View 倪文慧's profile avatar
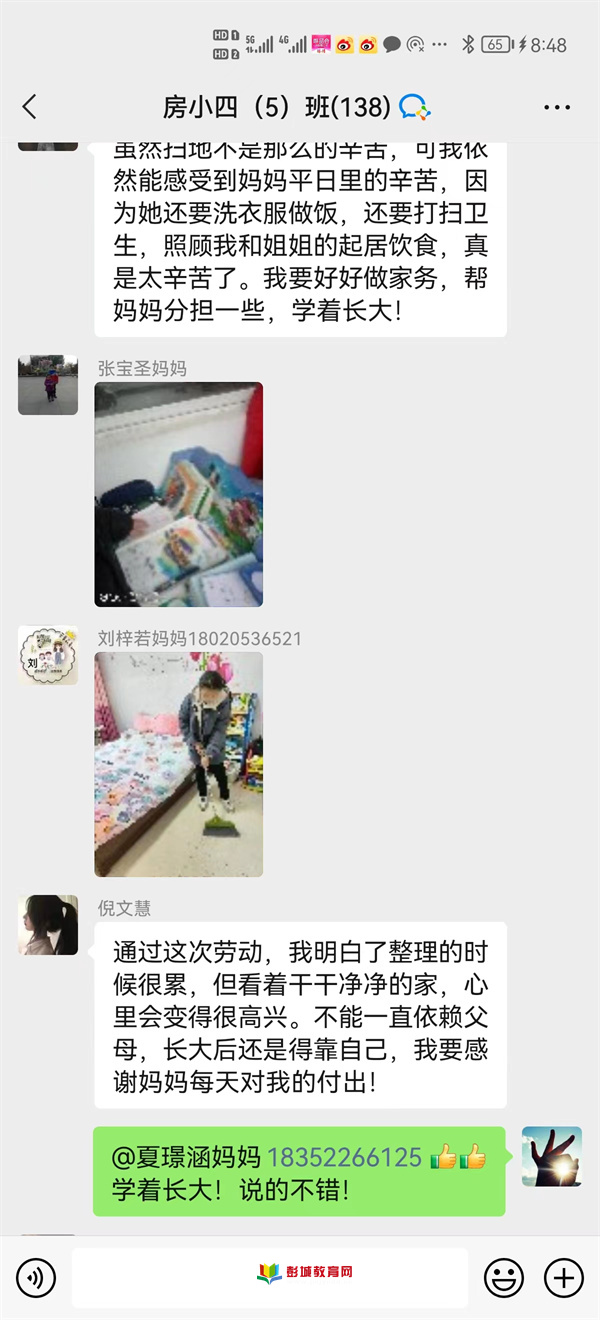This screenshot has width=600, height=1320. coord(48,925)
